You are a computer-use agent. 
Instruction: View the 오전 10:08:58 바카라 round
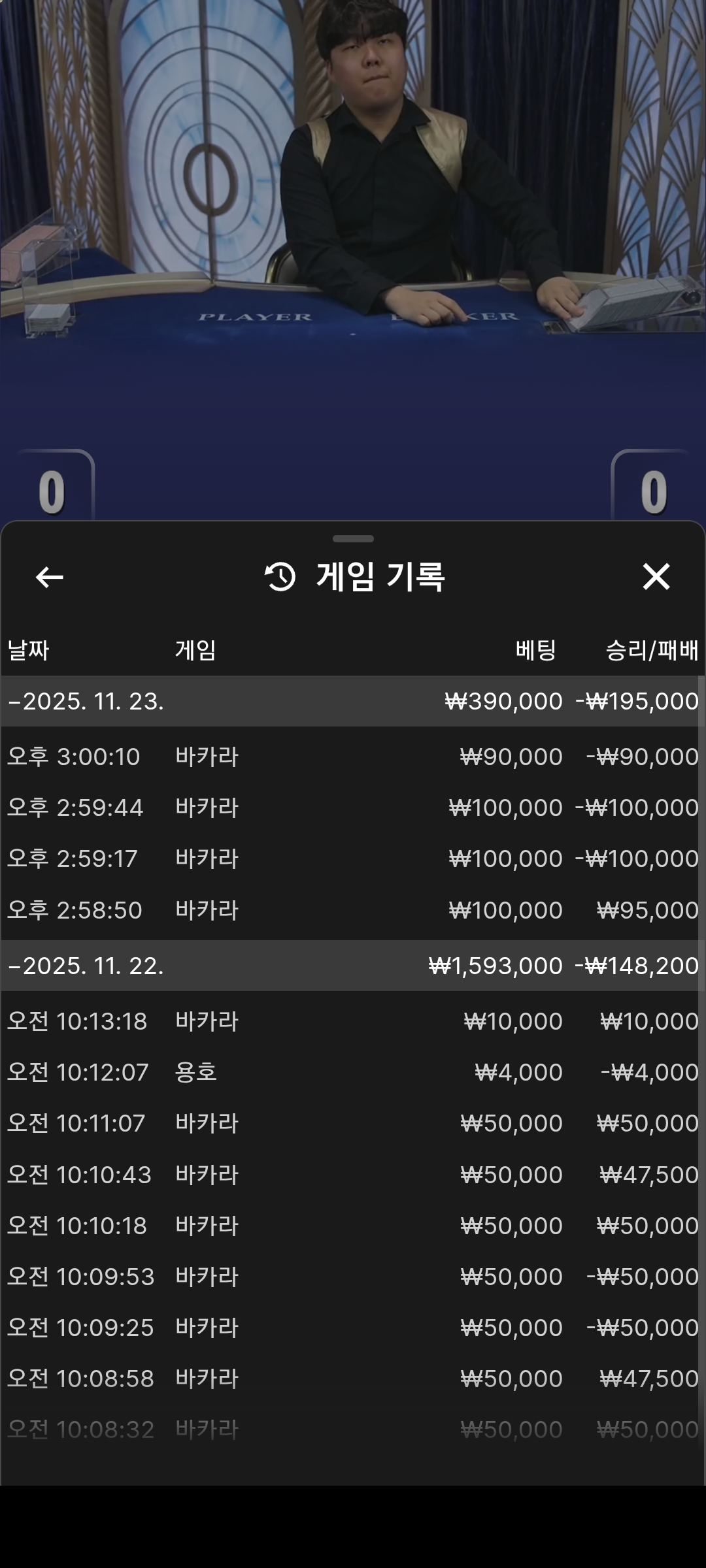click(353, 1379)
